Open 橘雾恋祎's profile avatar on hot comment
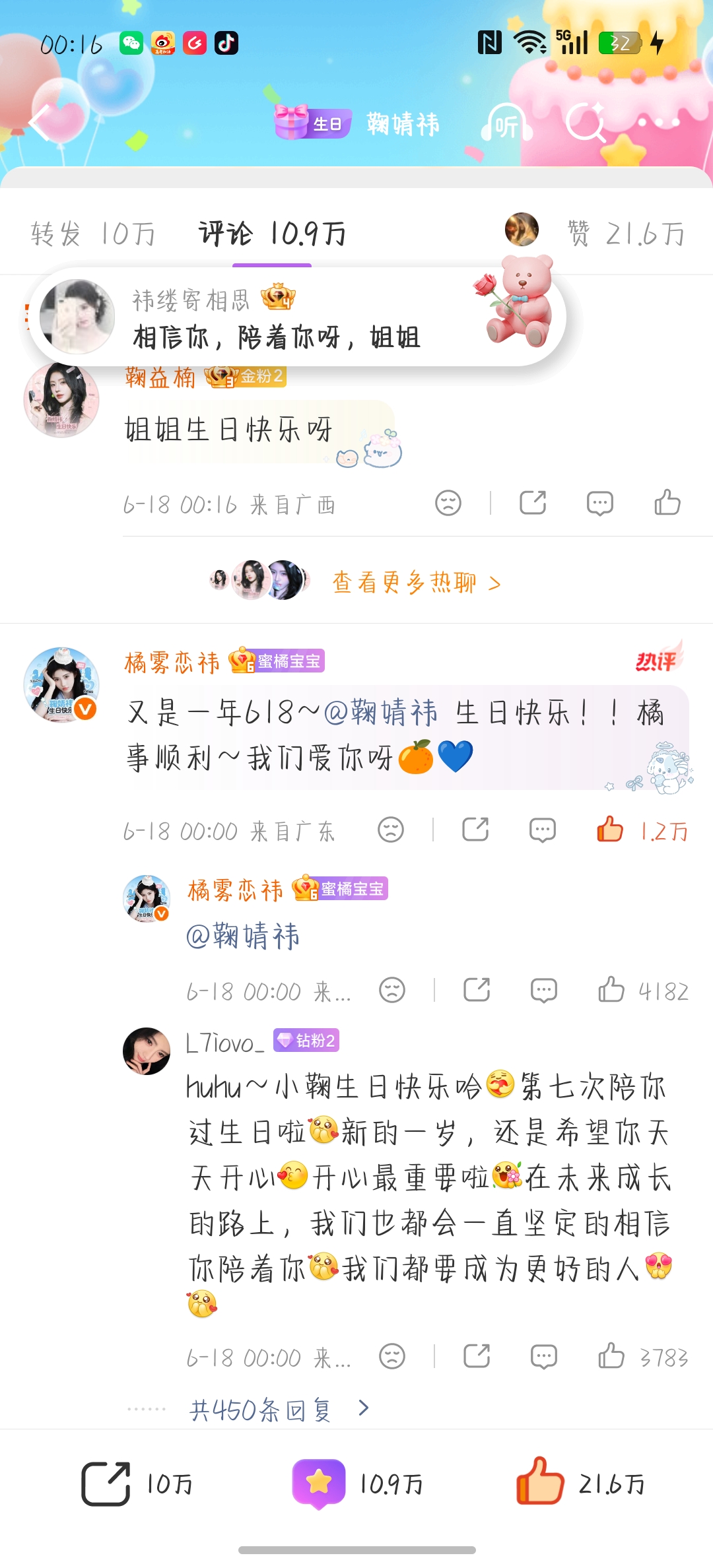Image resolution: width=713 pixels, height=1568 pixels. (61, 684)
